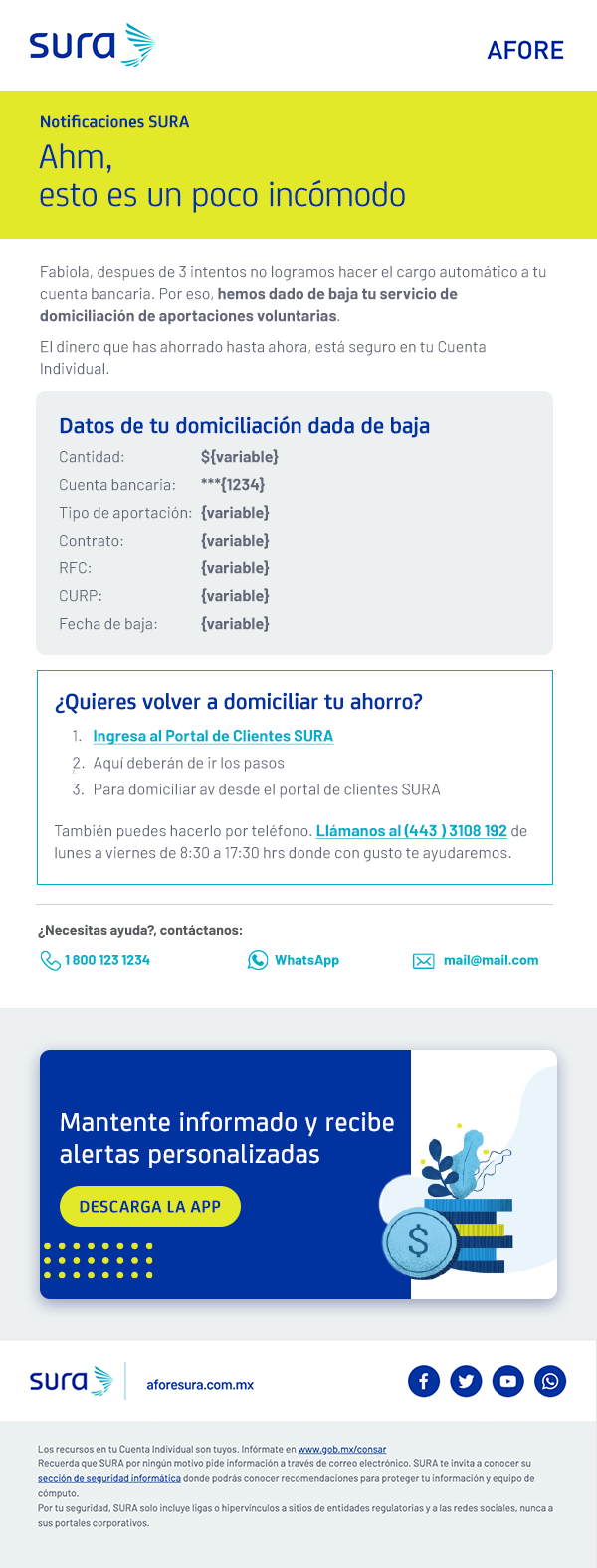This screenshot has height=1568, width=597.
Task: Follow the www.gob.mx/consar link
Action: [342, 1450]
